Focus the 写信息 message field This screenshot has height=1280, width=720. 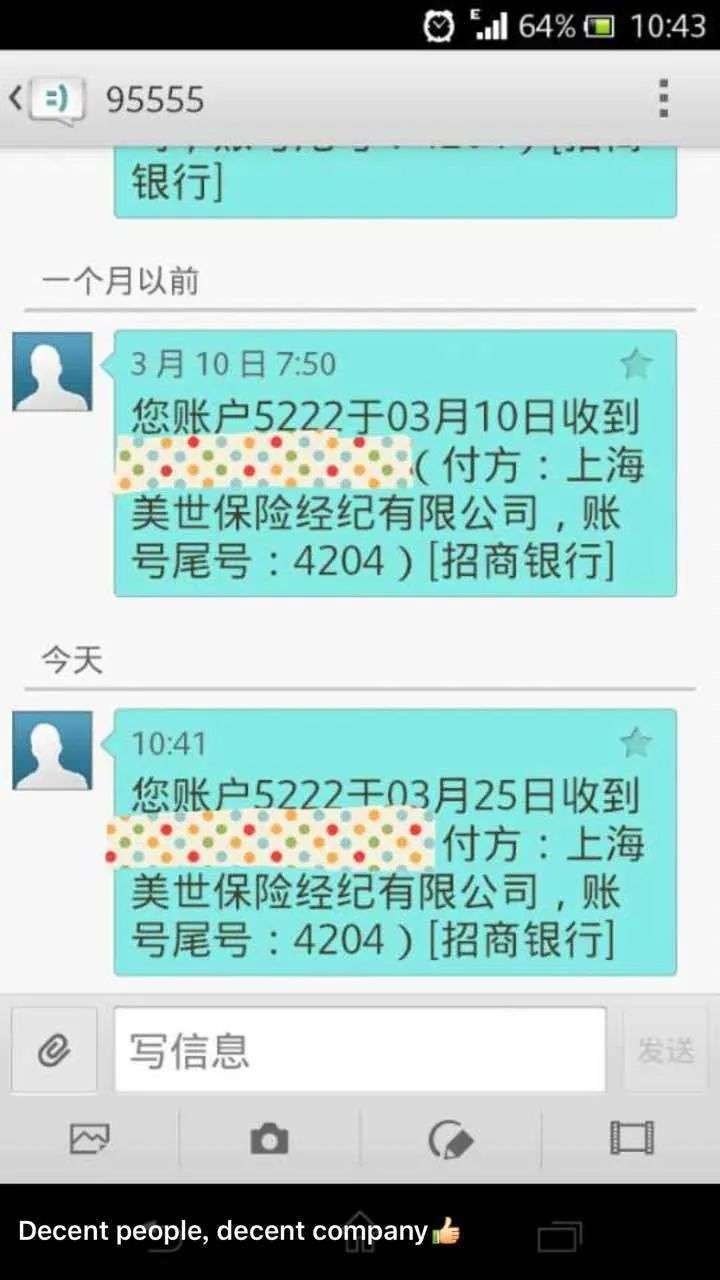[360, 1049]
